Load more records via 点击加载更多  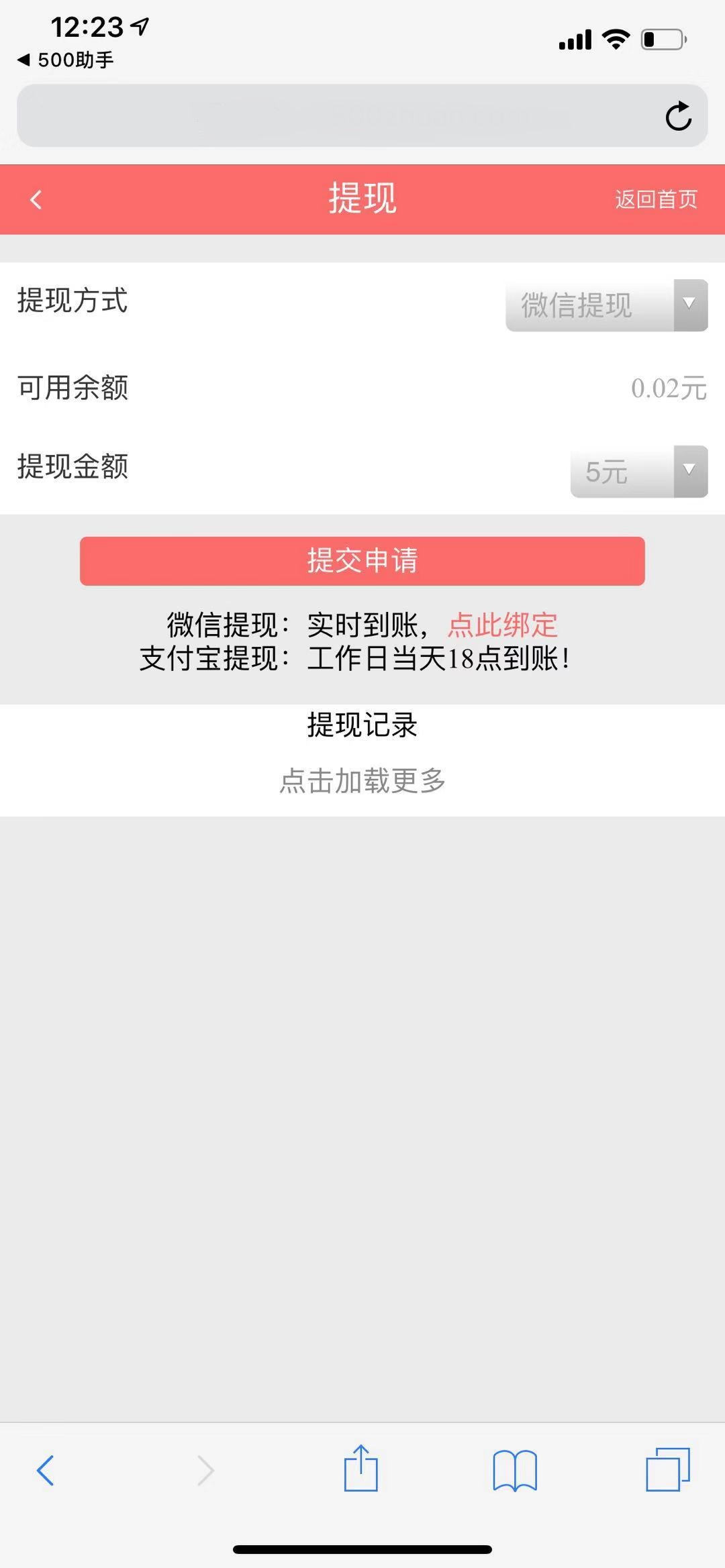[362, 780]
